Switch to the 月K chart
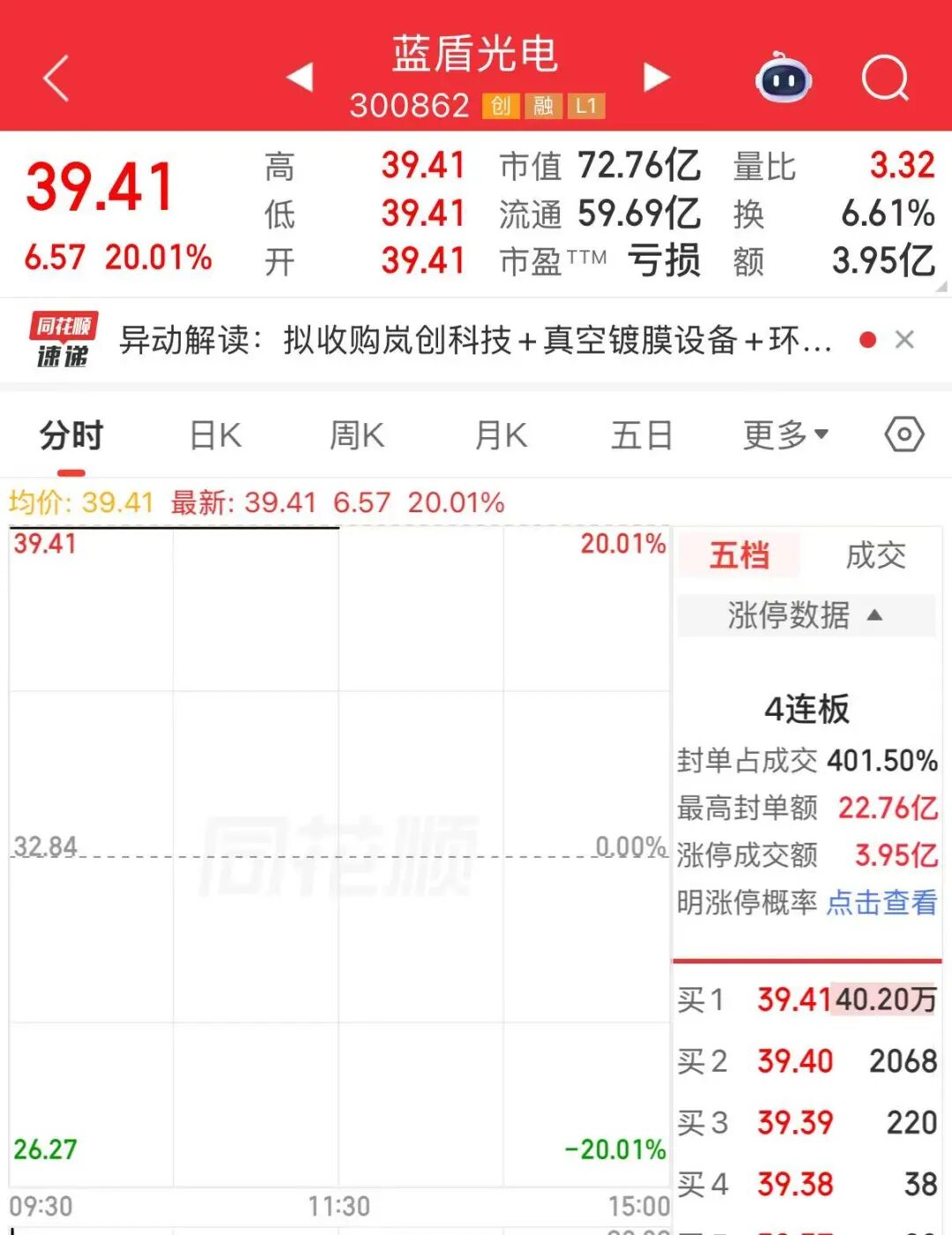The image size is (952, 1235). click(x=501, y=435)
